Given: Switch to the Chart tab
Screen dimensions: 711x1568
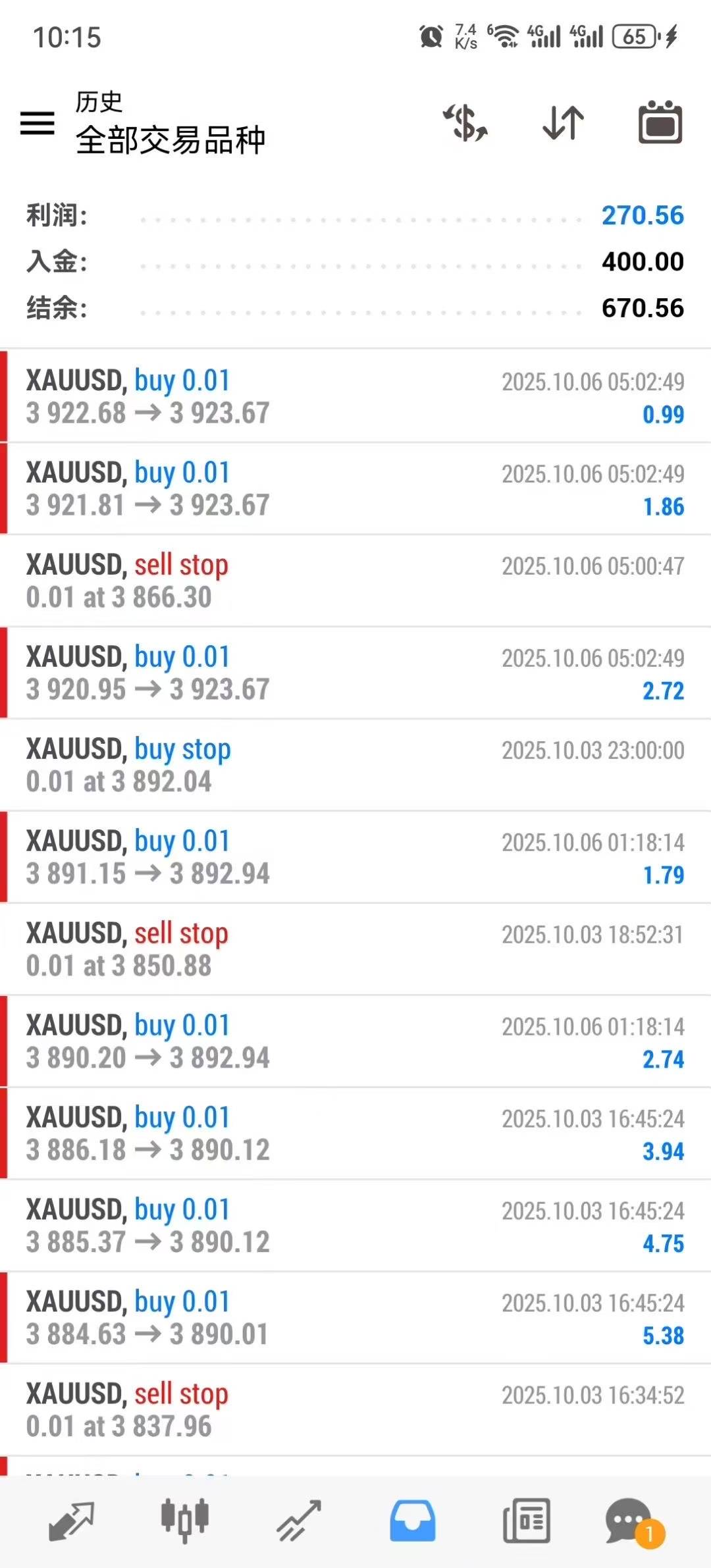Looking at the screenshot, I should 185,1521.
